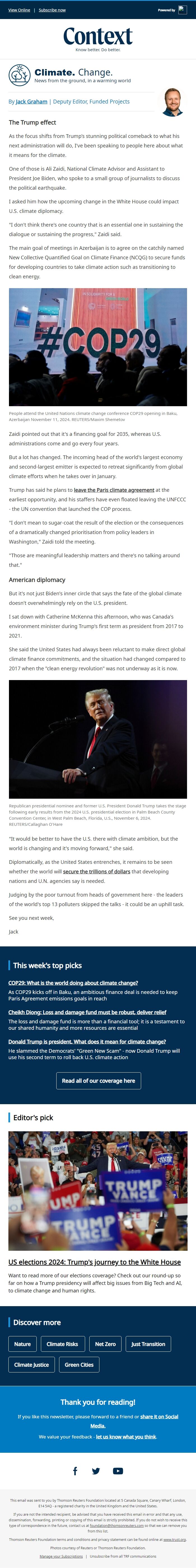
Task: Open the YouTube channel icon
Action: click(x=118, y=1471)
